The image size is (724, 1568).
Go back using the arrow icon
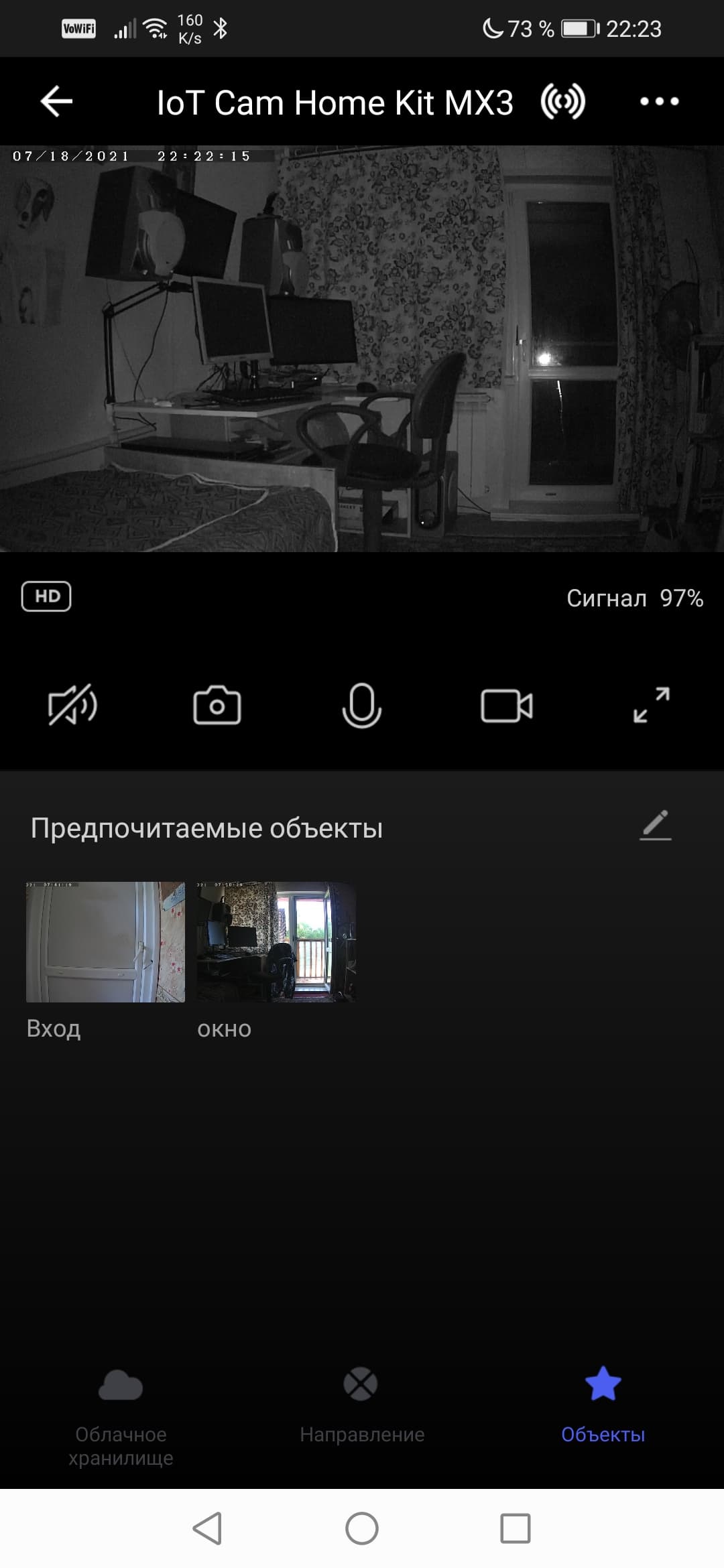click(x=56, y=102)
